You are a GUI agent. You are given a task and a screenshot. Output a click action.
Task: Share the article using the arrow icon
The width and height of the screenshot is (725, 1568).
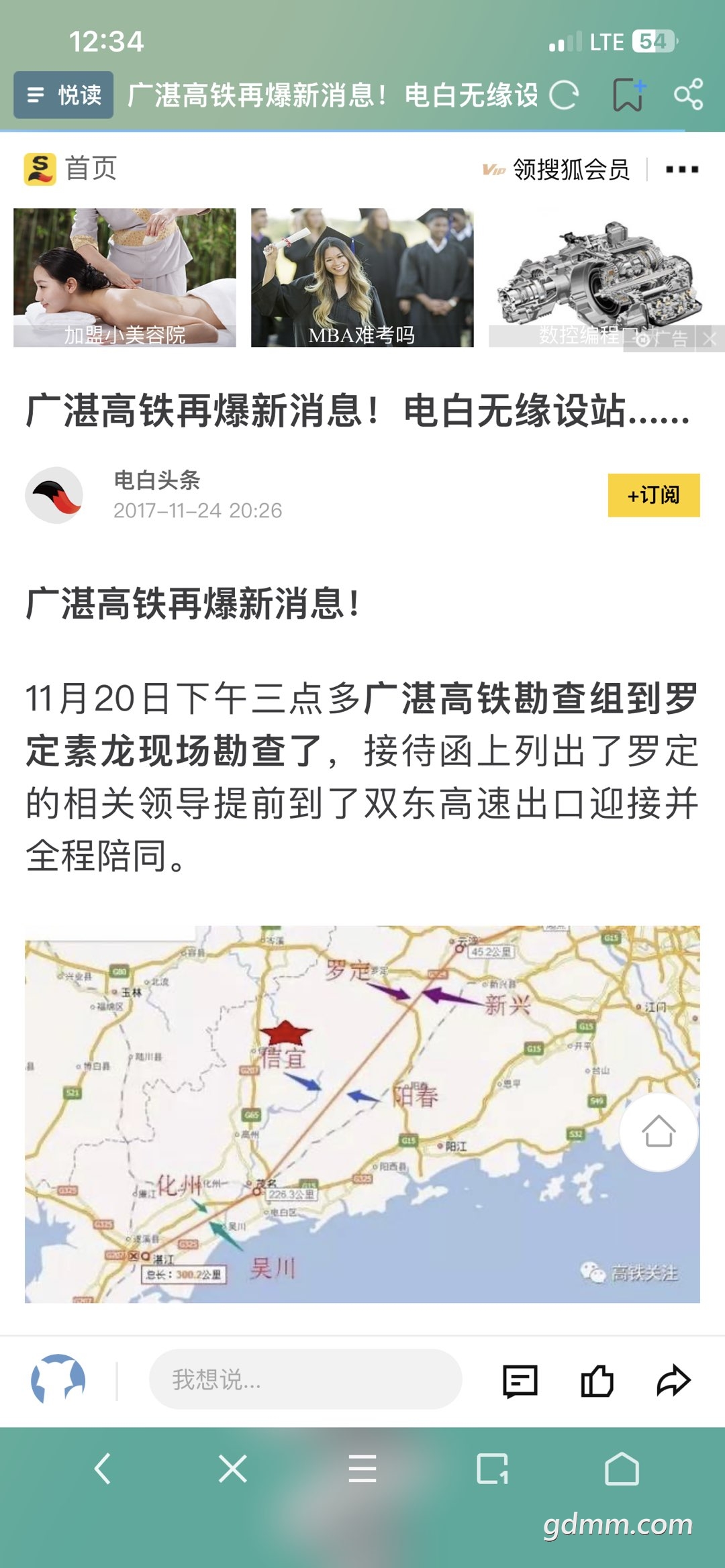point(673,1381)
